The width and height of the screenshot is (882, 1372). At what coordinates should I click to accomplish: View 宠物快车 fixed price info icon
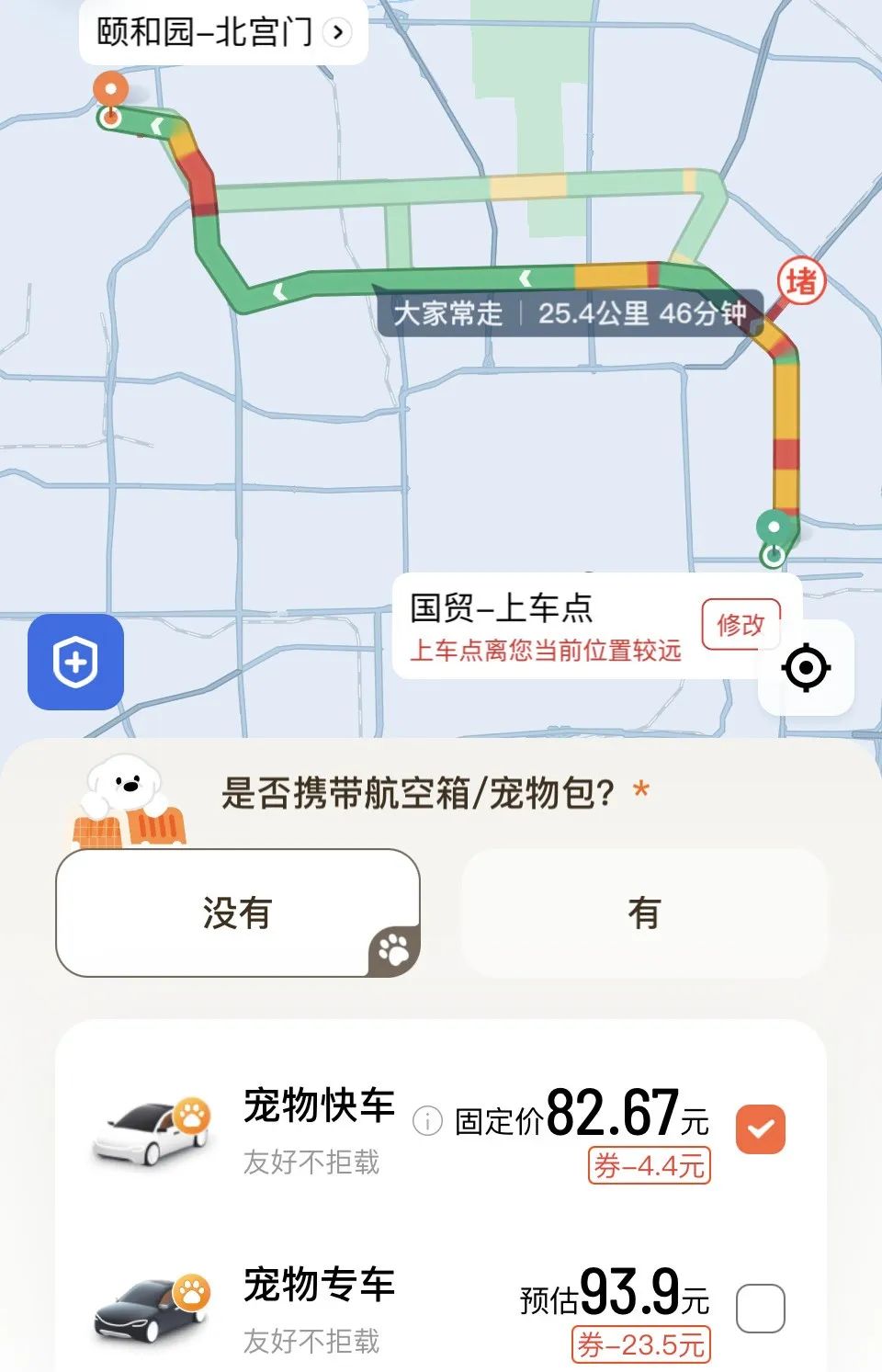point(427,1121)
